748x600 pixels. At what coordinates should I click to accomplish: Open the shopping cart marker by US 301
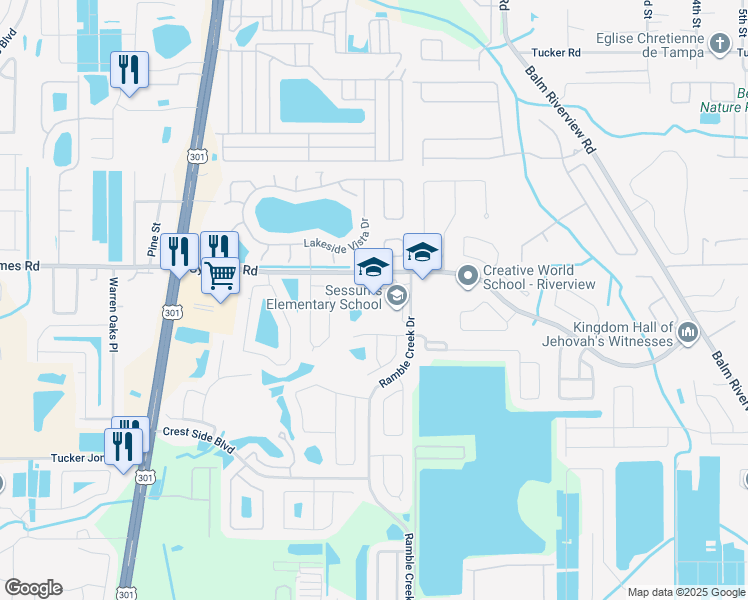tap(221, 273)
